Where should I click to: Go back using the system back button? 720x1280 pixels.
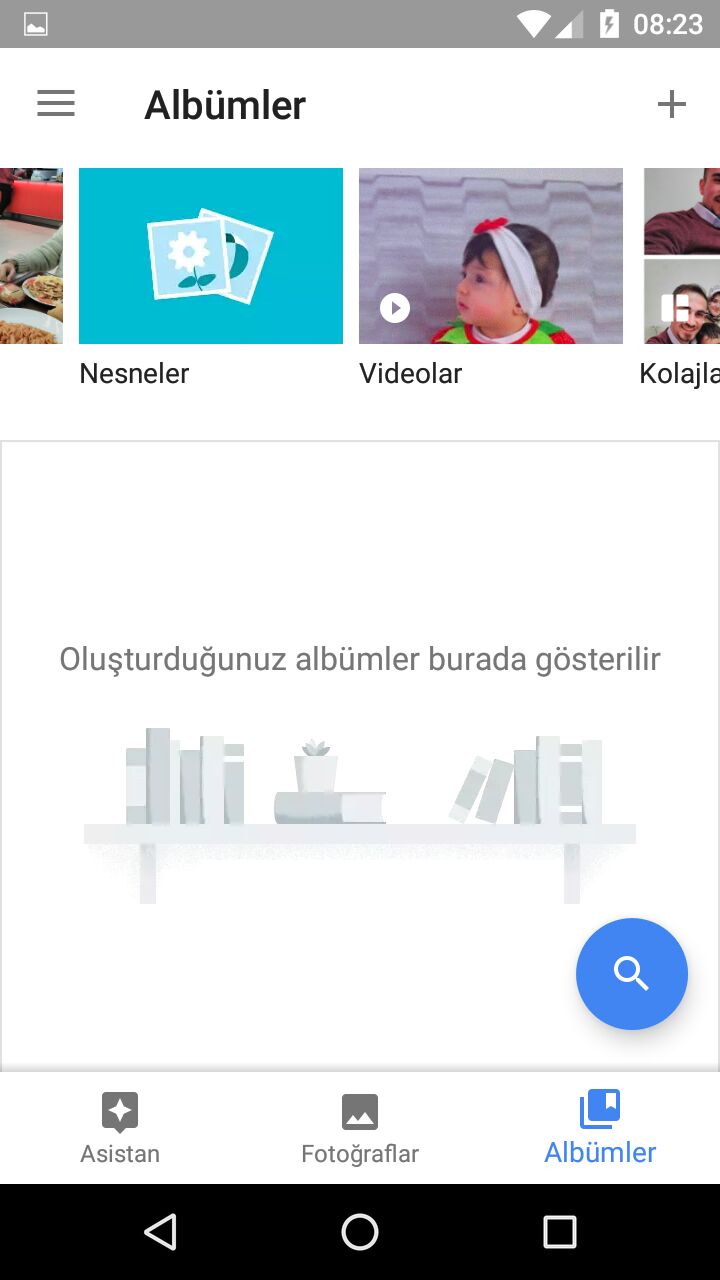[x=160, y=1232]
